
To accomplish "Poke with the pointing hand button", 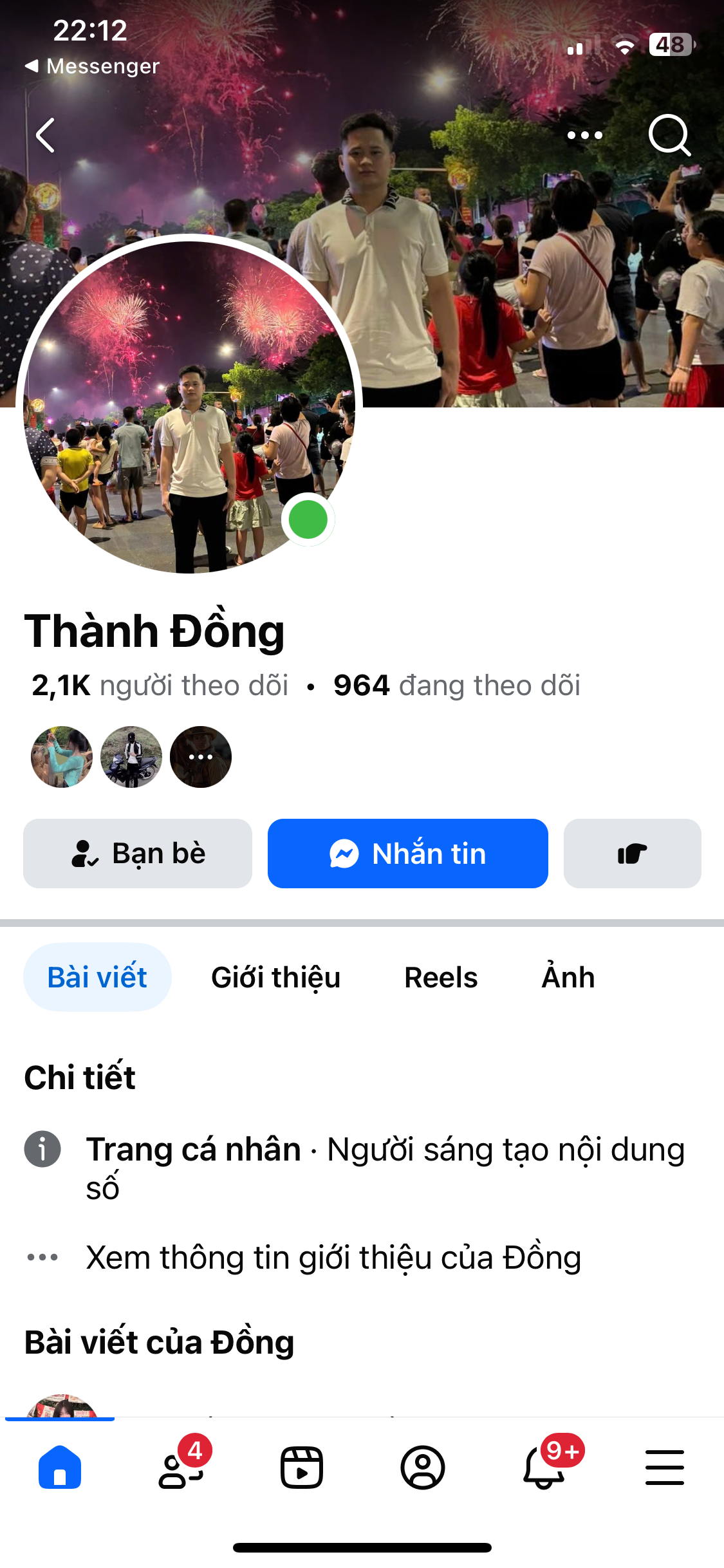I will point(632,854).
